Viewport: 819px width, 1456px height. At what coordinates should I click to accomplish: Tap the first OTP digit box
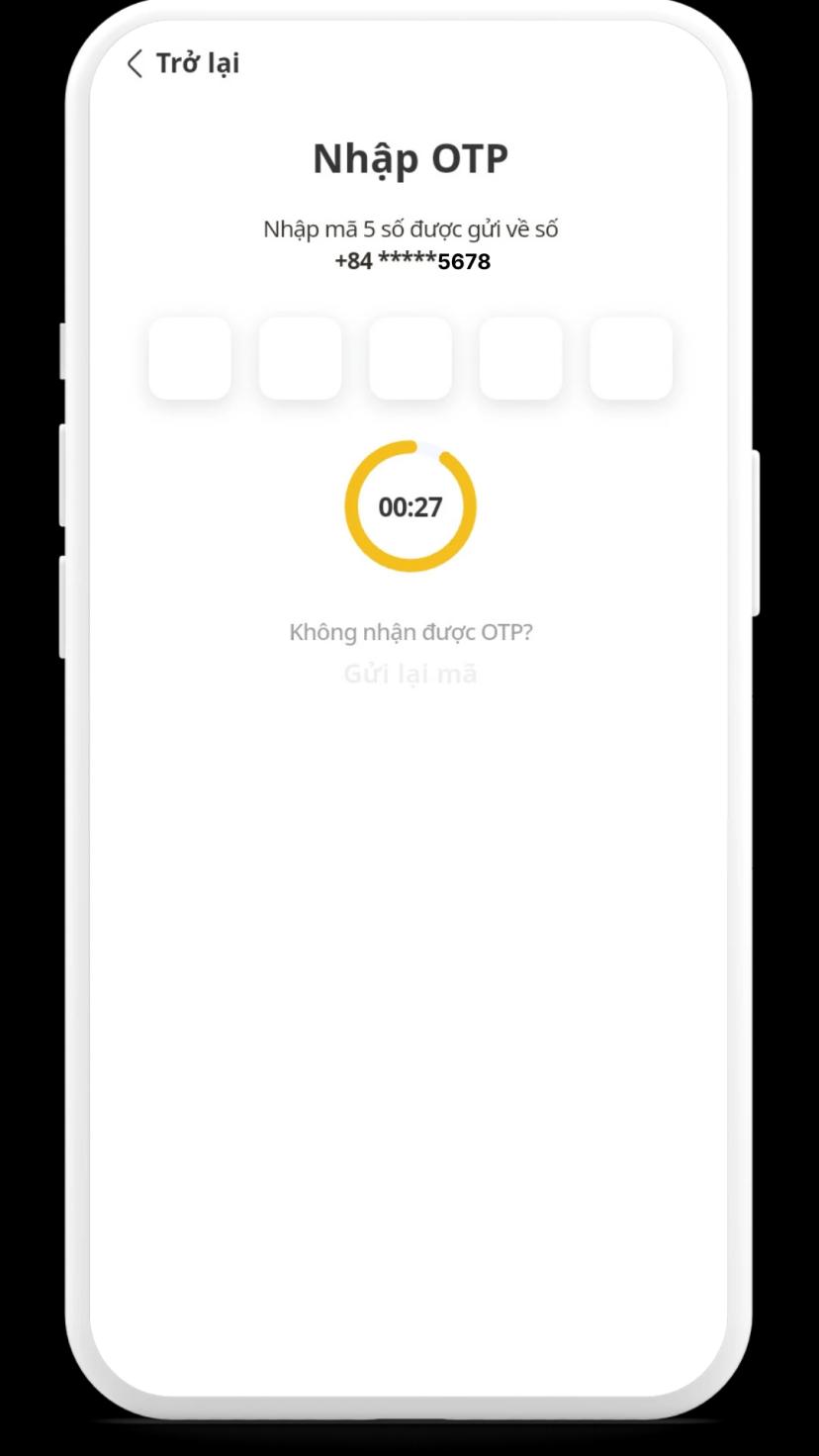point(190,358)
